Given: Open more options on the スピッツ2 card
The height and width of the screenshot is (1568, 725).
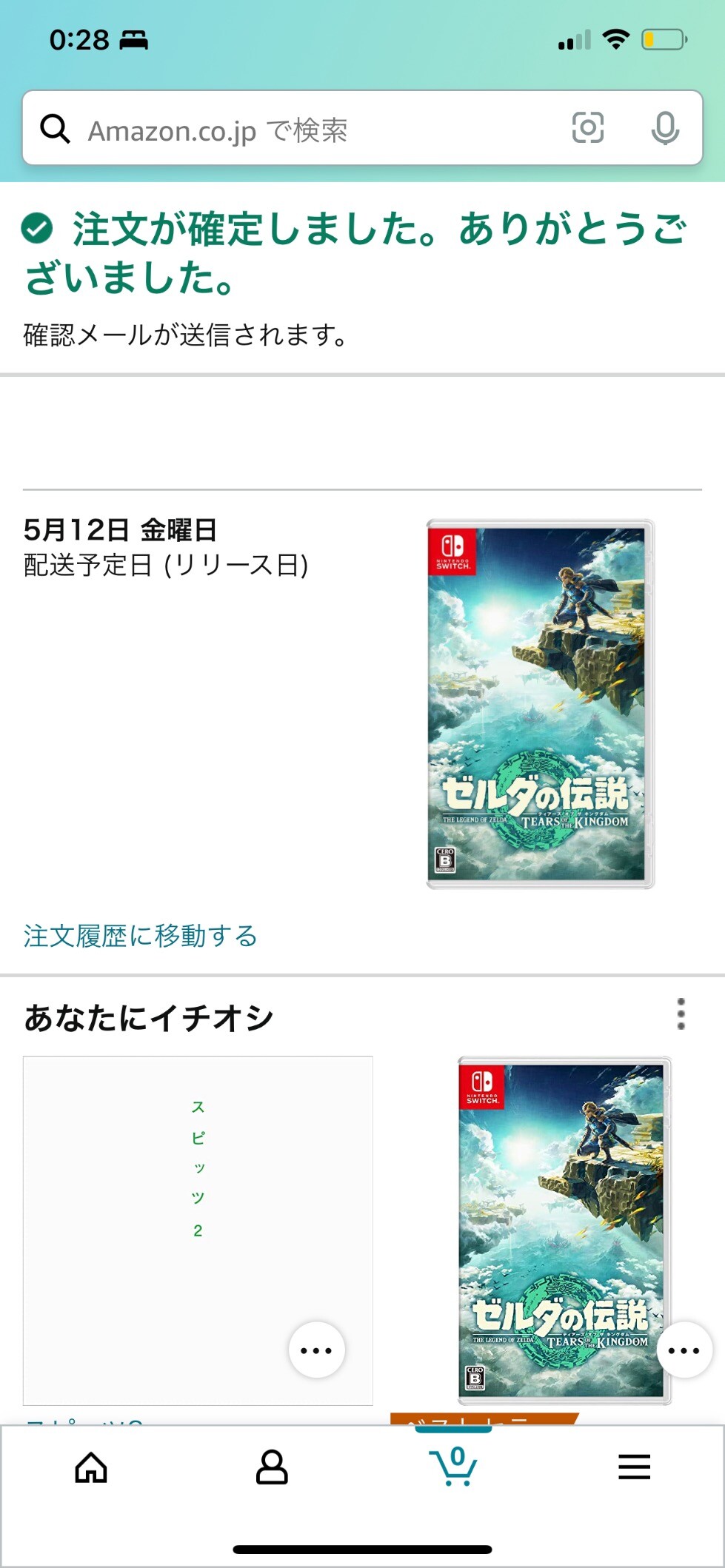Looking at the screenshot, I should click(317, 1350).
